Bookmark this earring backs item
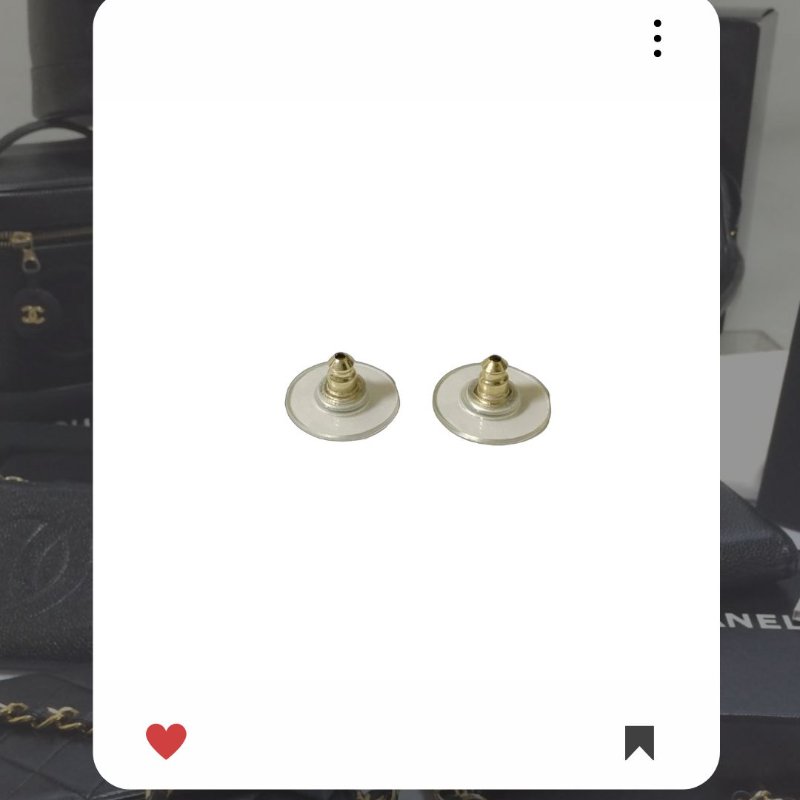Image resolution: width=800 pixels, height=800 pixels. click(639, 742)
